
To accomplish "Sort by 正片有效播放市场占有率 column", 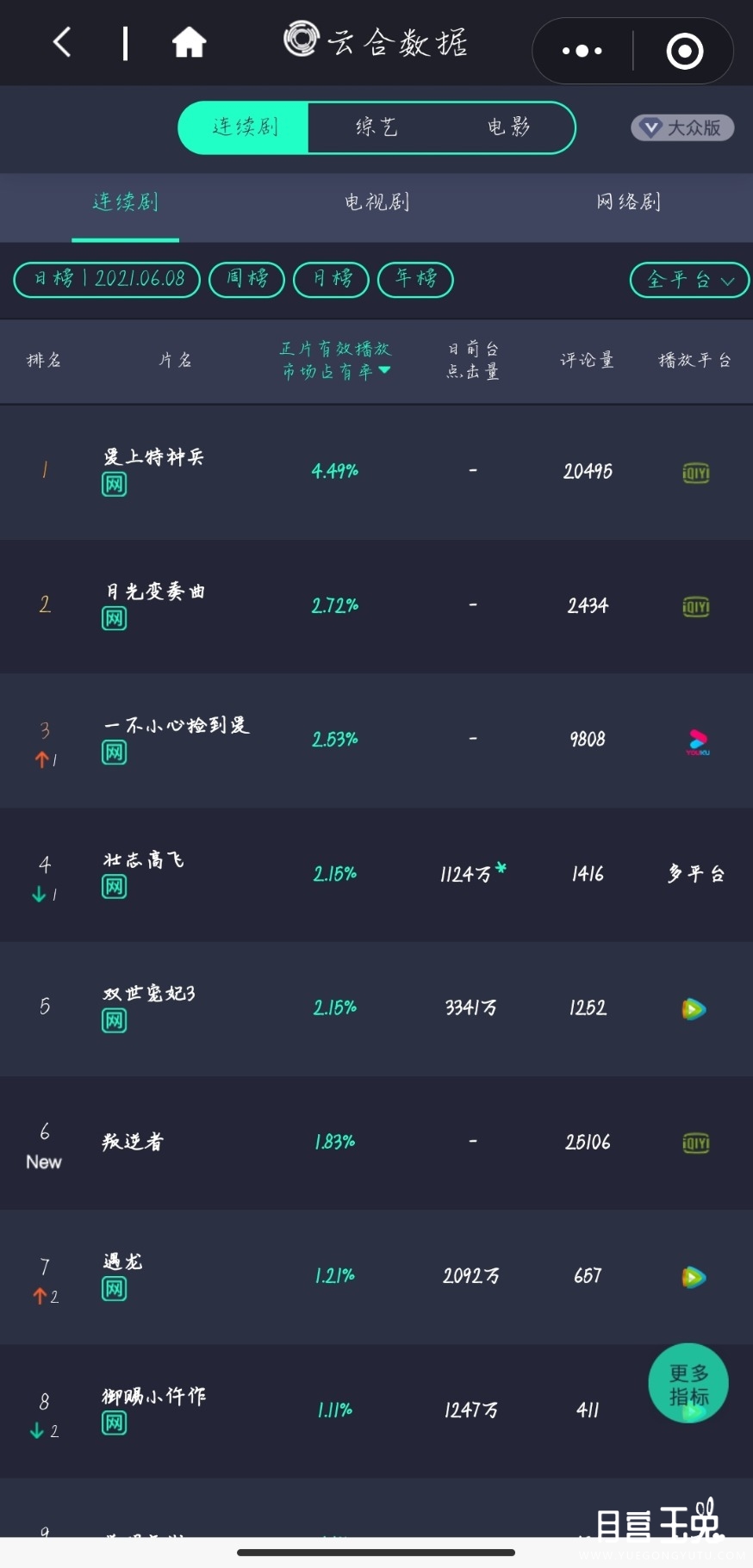I will [x=335, y=360].
